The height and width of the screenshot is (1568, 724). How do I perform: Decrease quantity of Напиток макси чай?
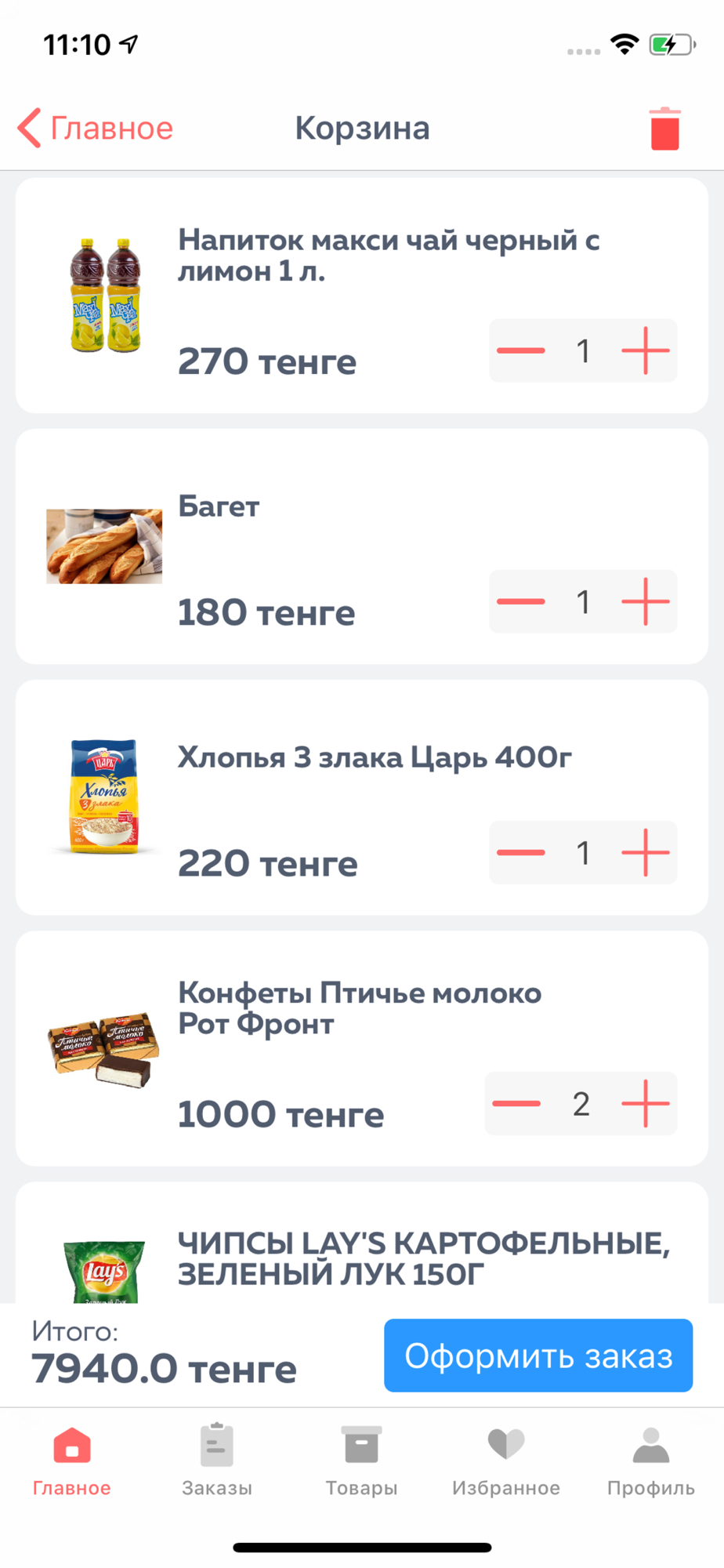tap(521, 350)
